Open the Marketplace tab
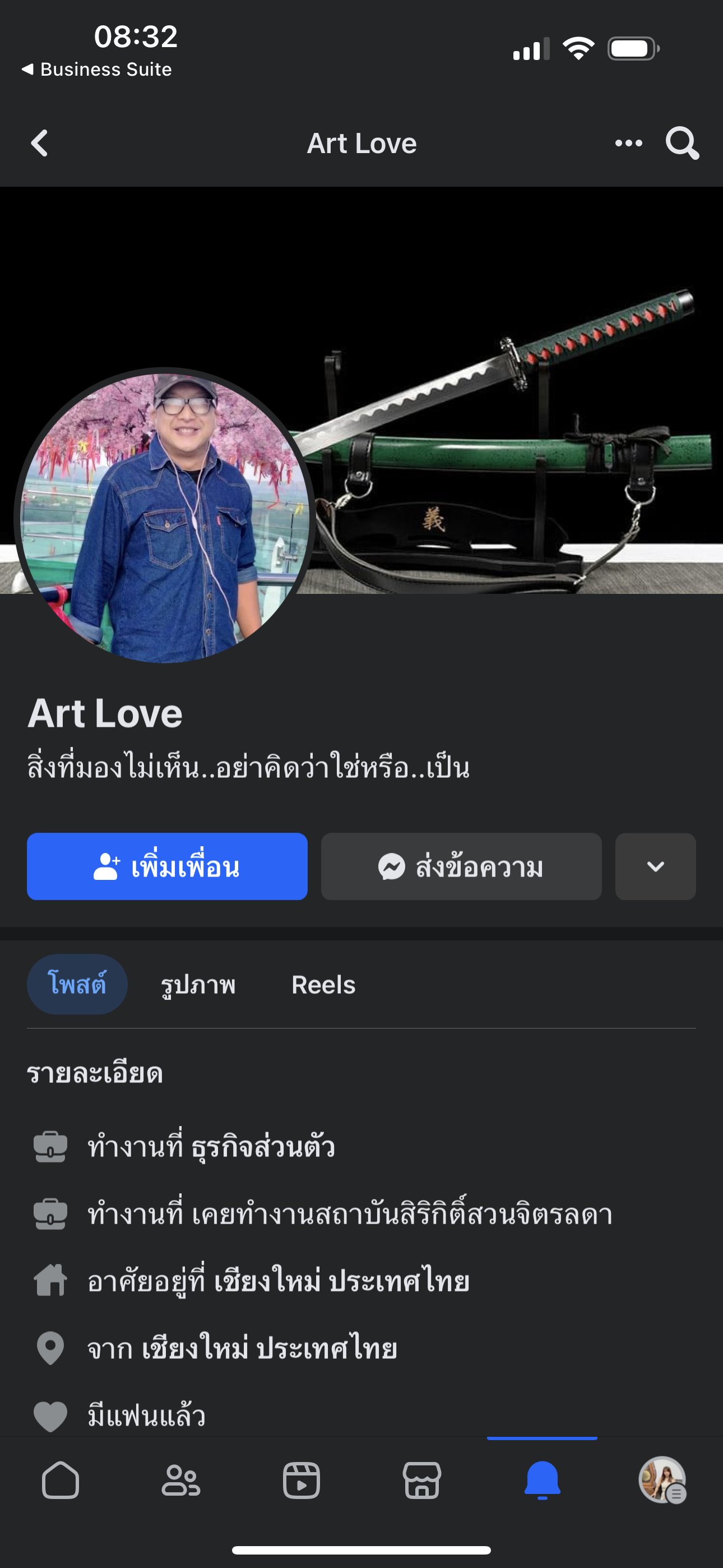 tap(421, 1480)
